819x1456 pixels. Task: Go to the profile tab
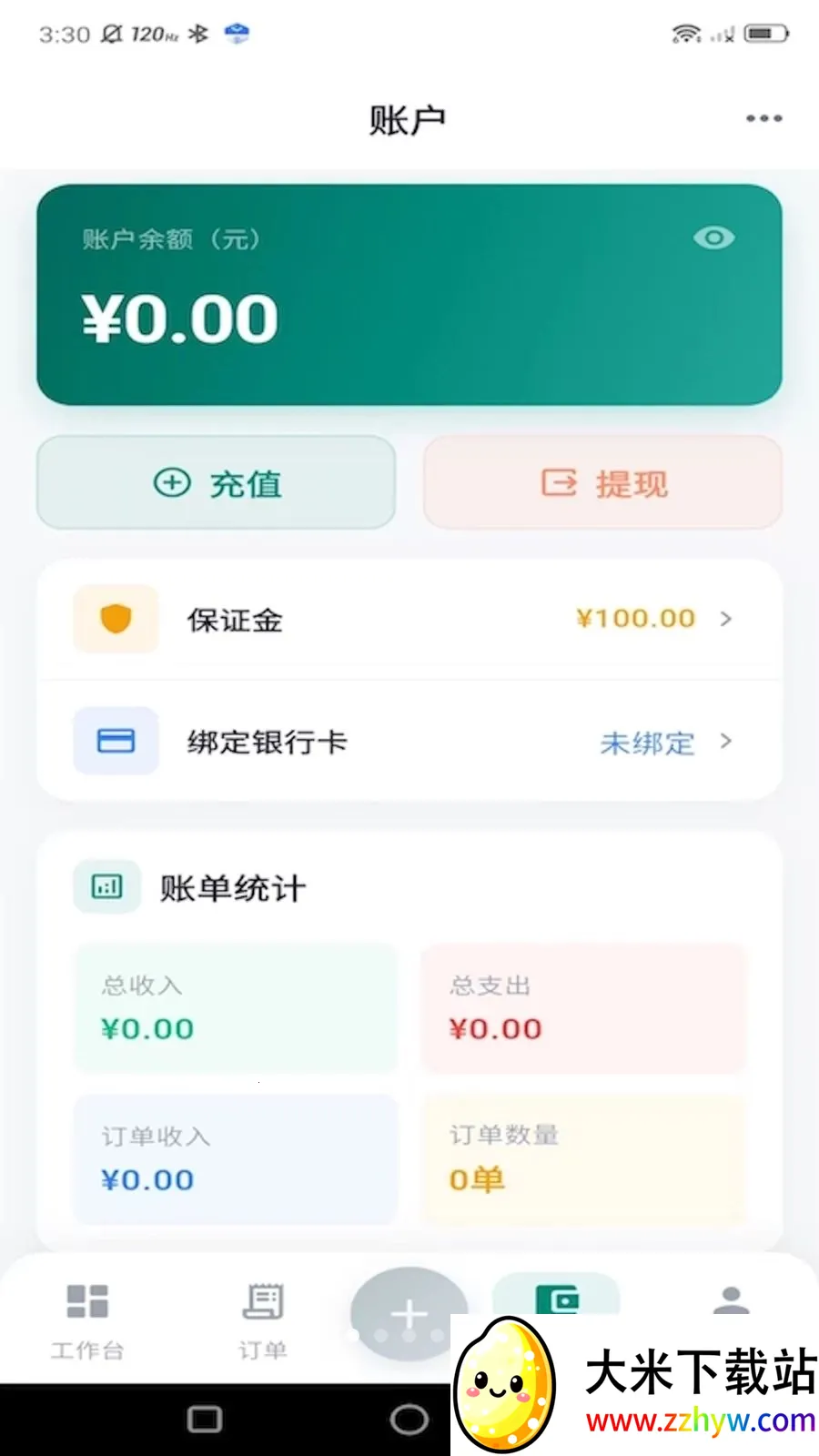731,1298
